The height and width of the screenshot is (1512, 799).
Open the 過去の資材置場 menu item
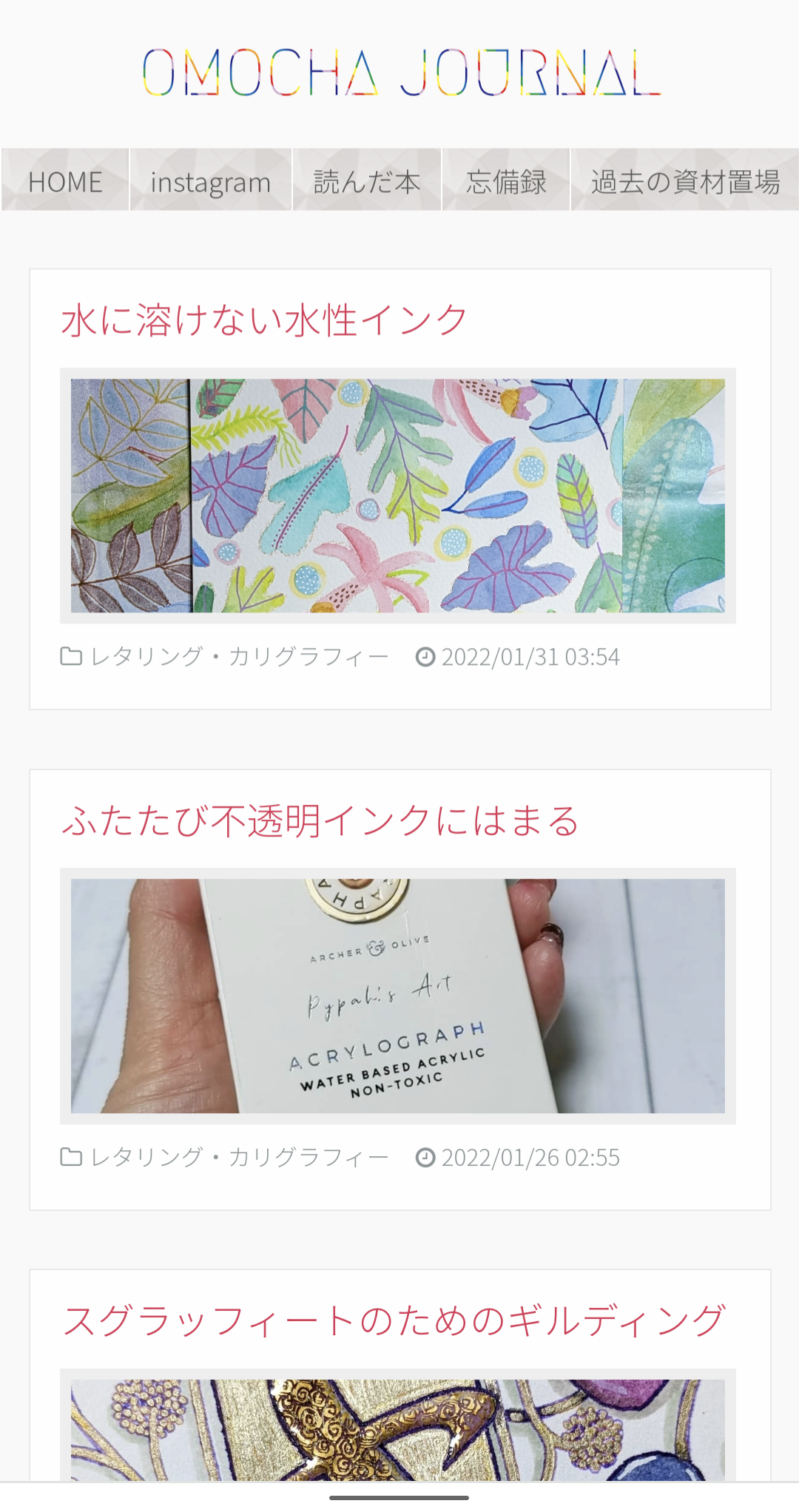pyautogui.click(x=685, y=181)
